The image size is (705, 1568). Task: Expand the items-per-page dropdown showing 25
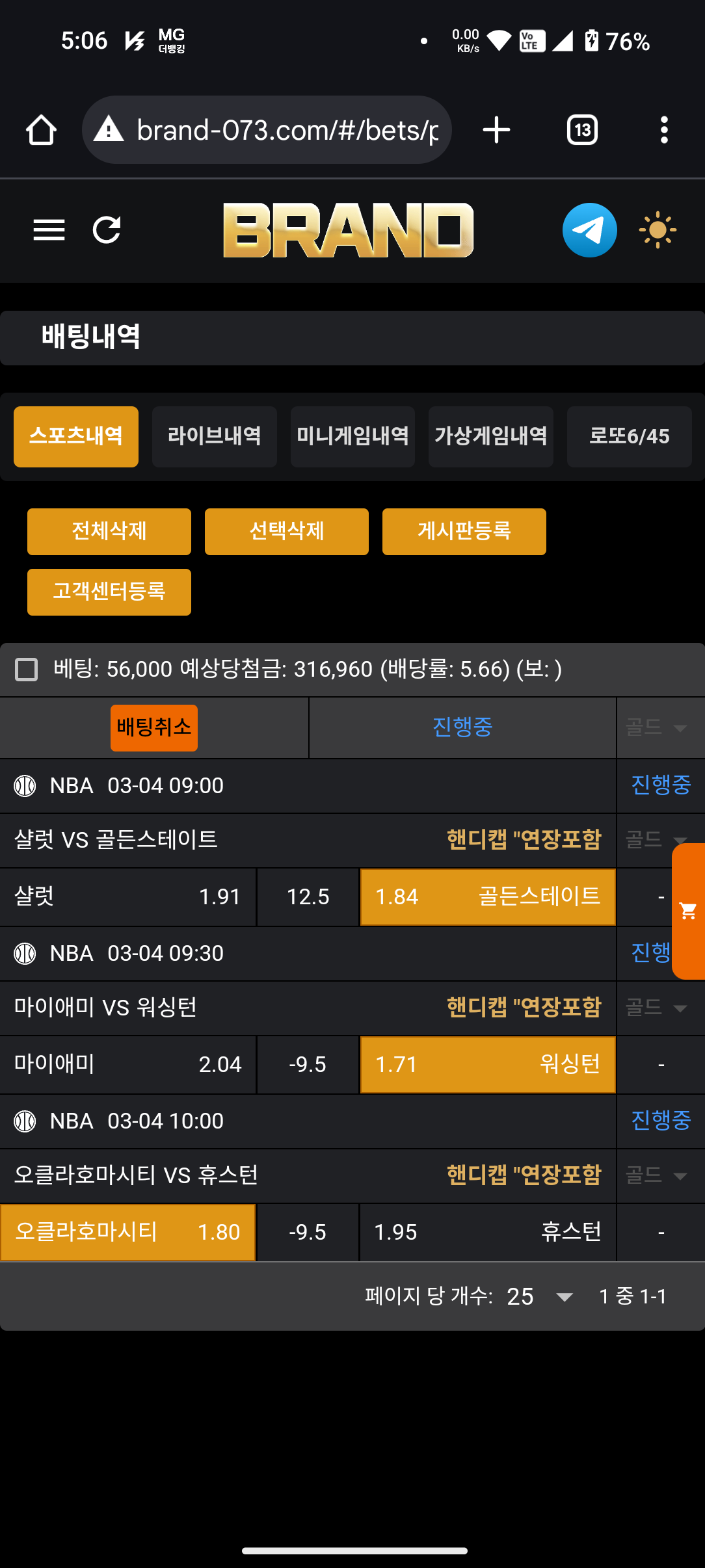click(x=540, y=1296)
